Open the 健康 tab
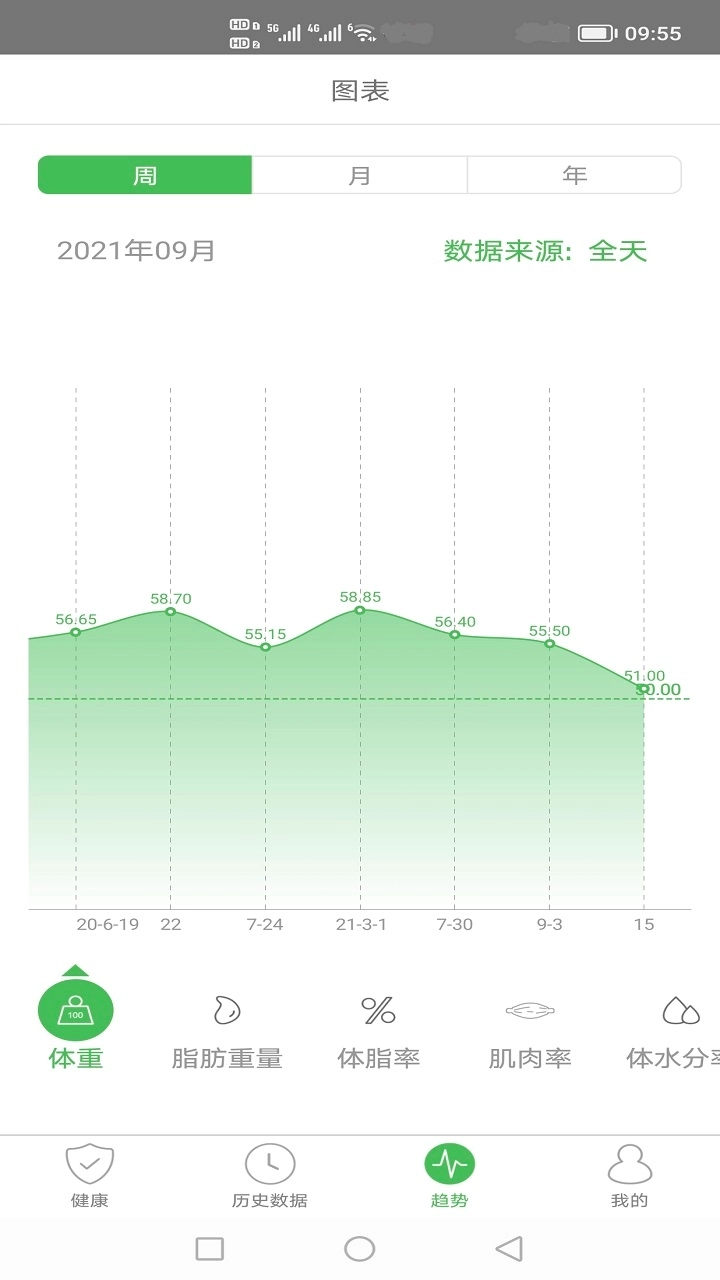This screenshot has width=720, height=1280. coord(90,1177)
